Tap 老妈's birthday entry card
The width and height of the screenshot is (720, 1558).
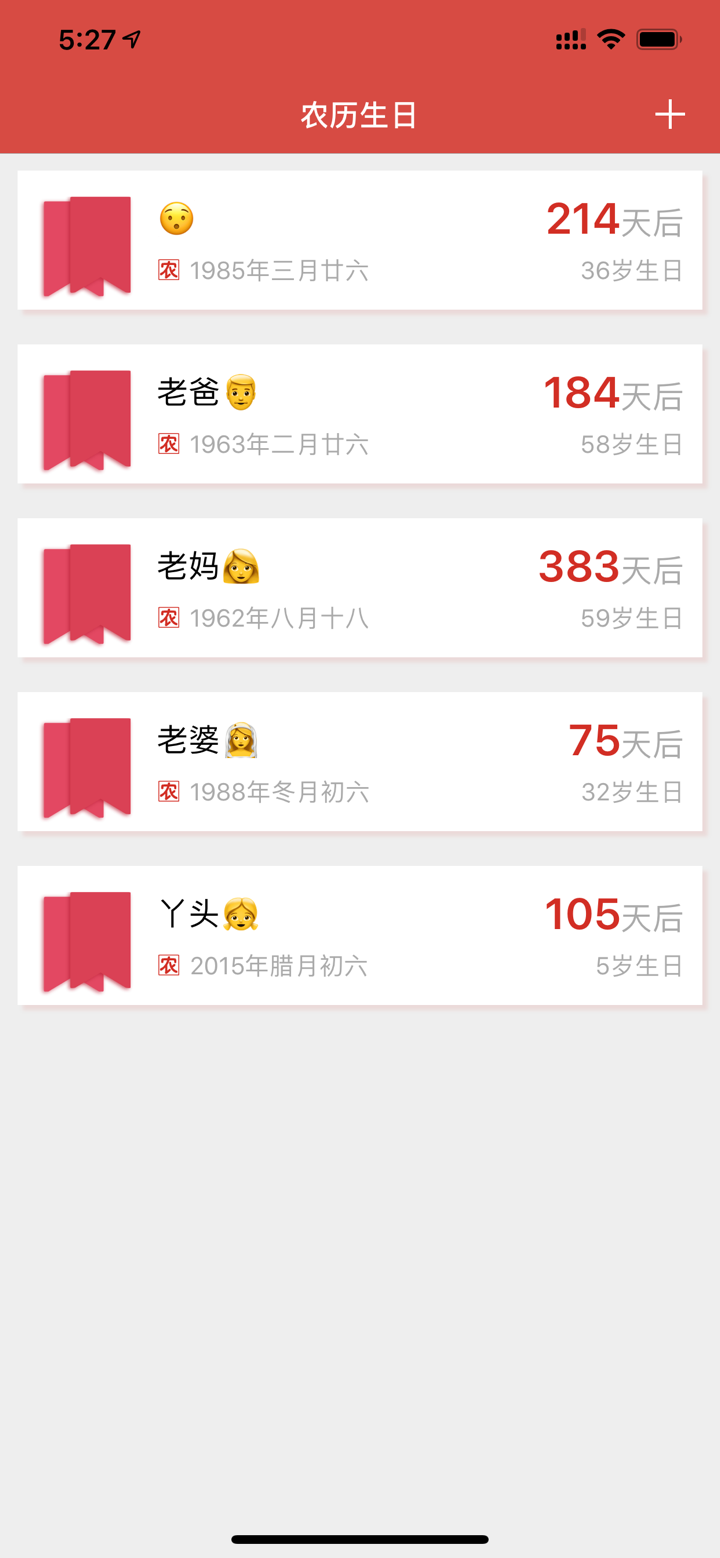pyautogui.click(x=360, y=588)
